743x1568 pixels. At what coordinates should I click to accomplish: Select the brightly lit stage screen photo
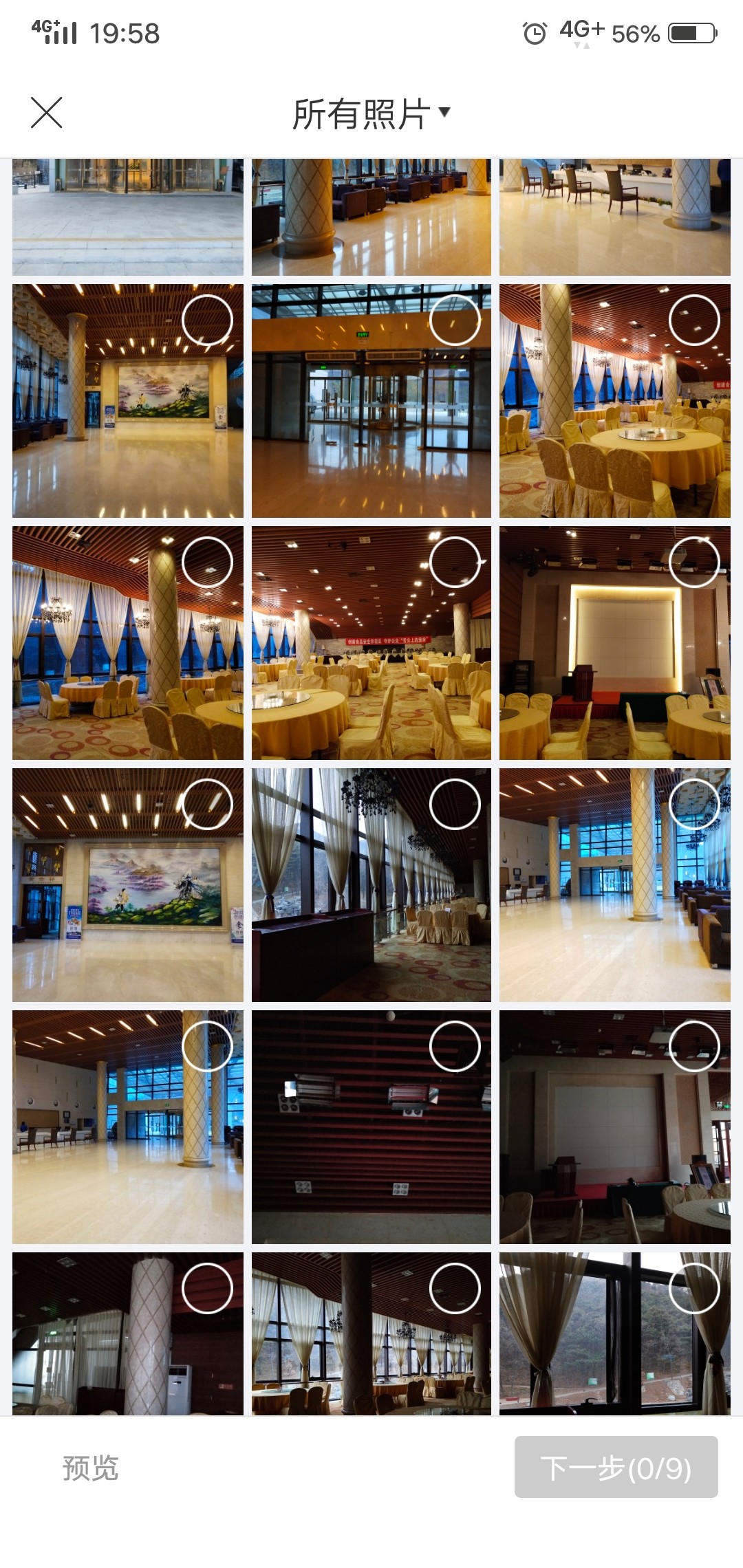point(694,562)
